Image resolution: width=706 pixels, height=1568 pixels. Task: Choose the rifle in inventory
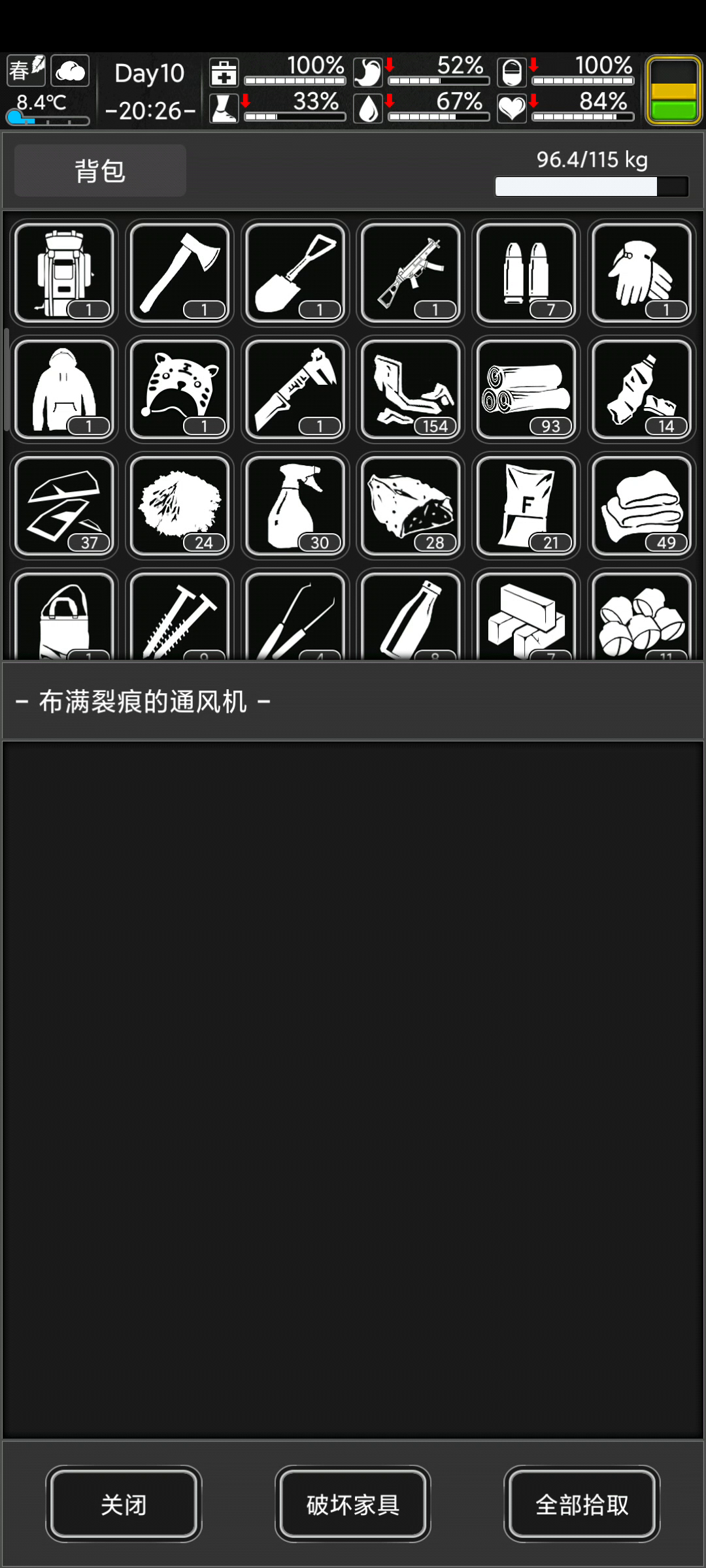click(411, 273)
